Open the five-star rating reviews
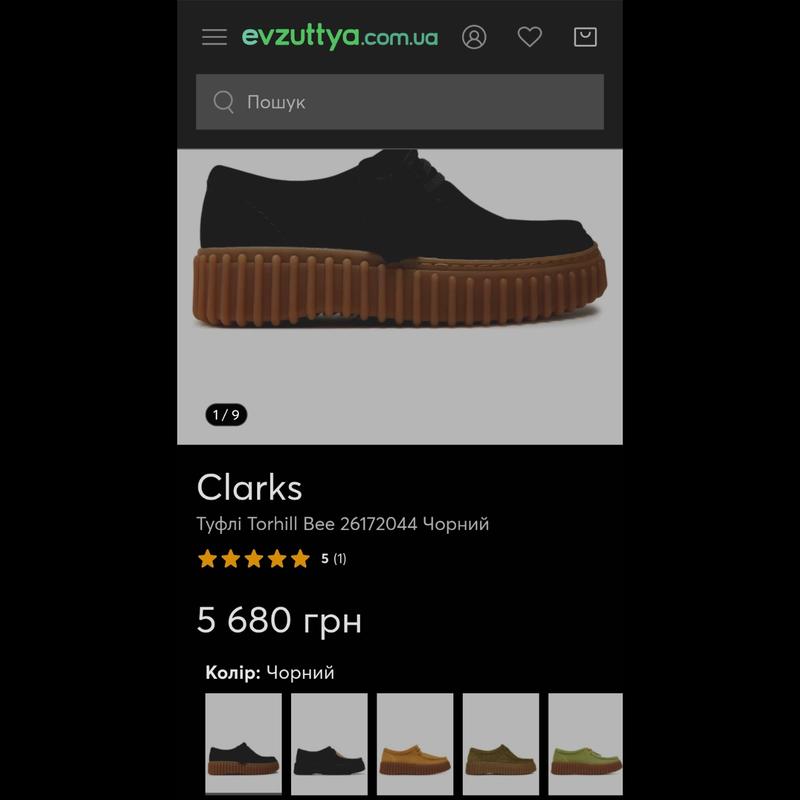The image size is (800, 800). [272, 559]
